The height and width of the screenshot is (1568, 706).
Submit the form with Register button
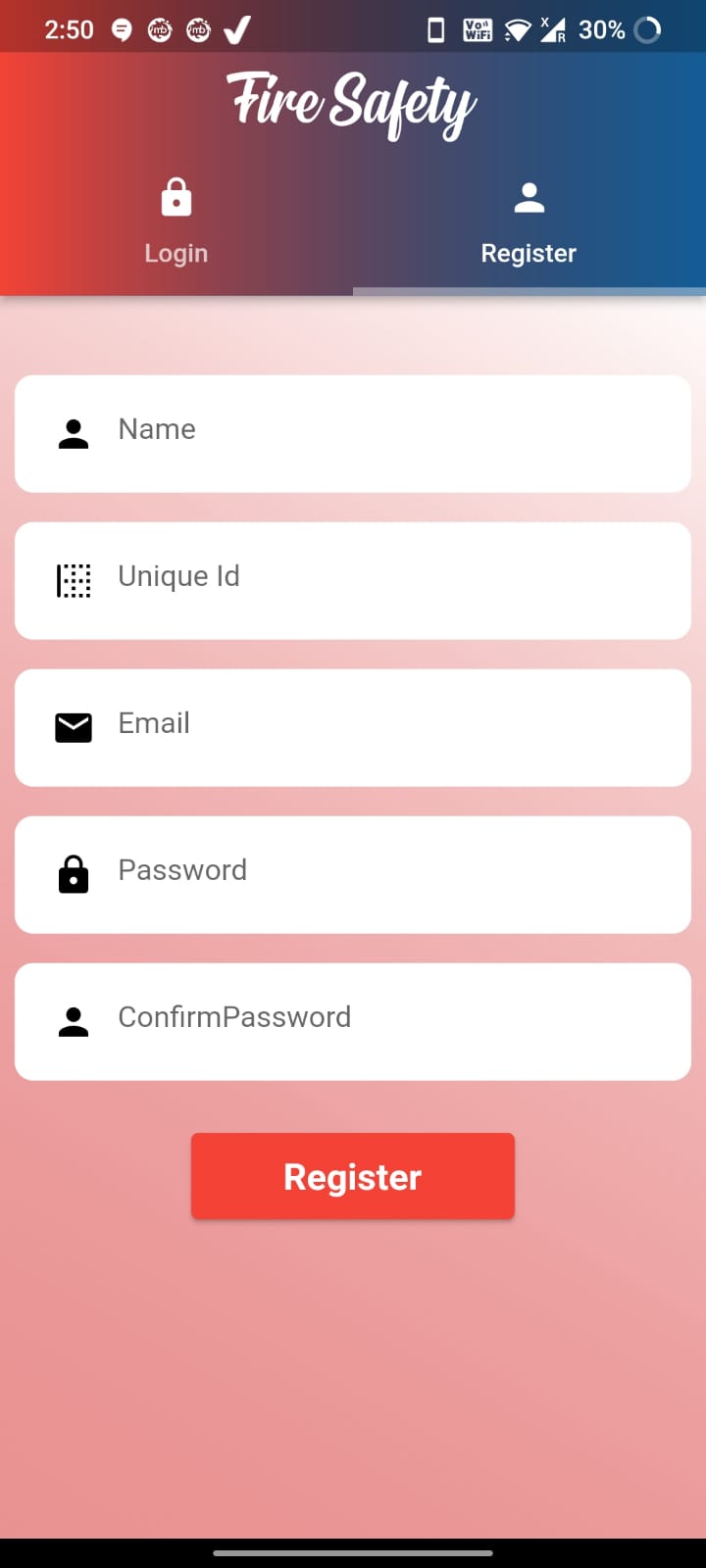(353, 1176)
